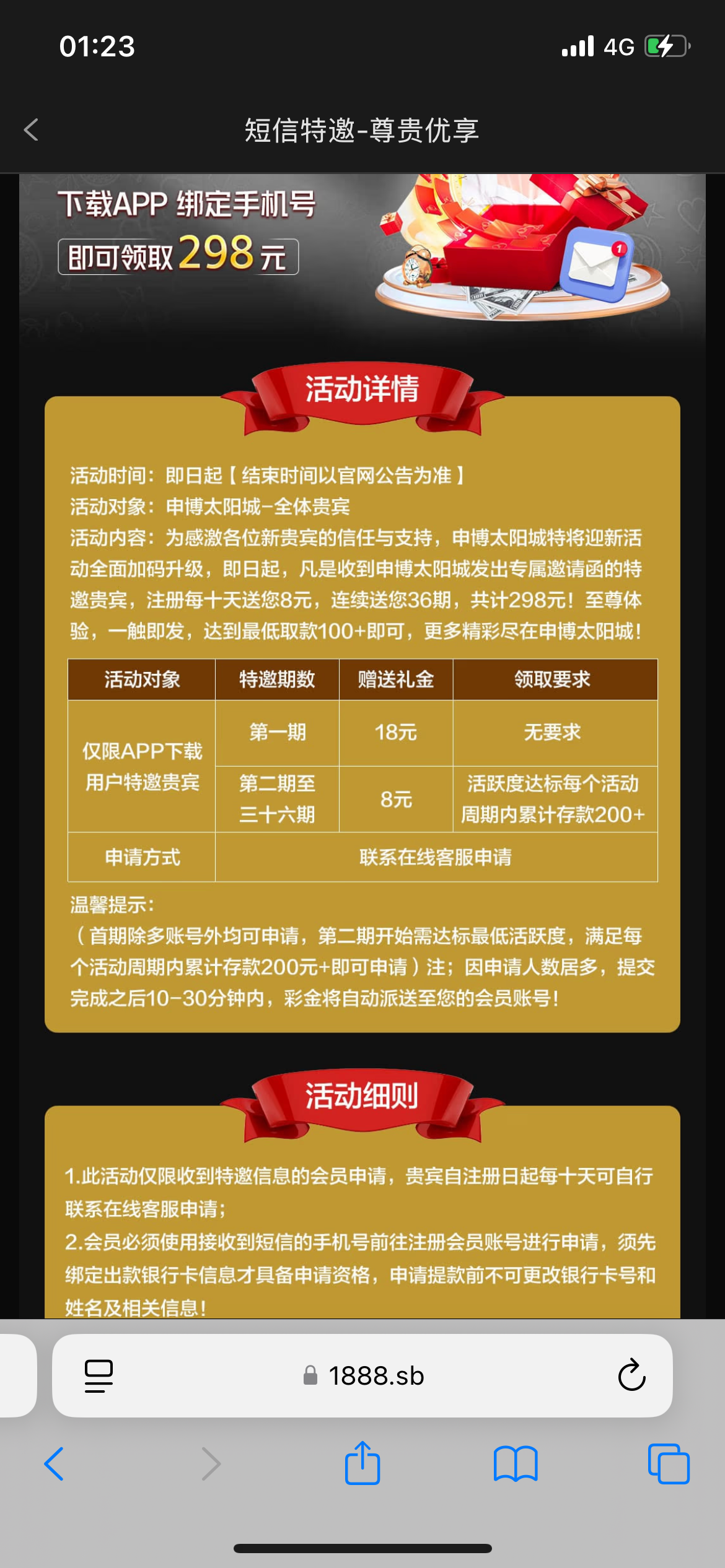Navigate back in Safari toolbar

(x=55, y=1464)
